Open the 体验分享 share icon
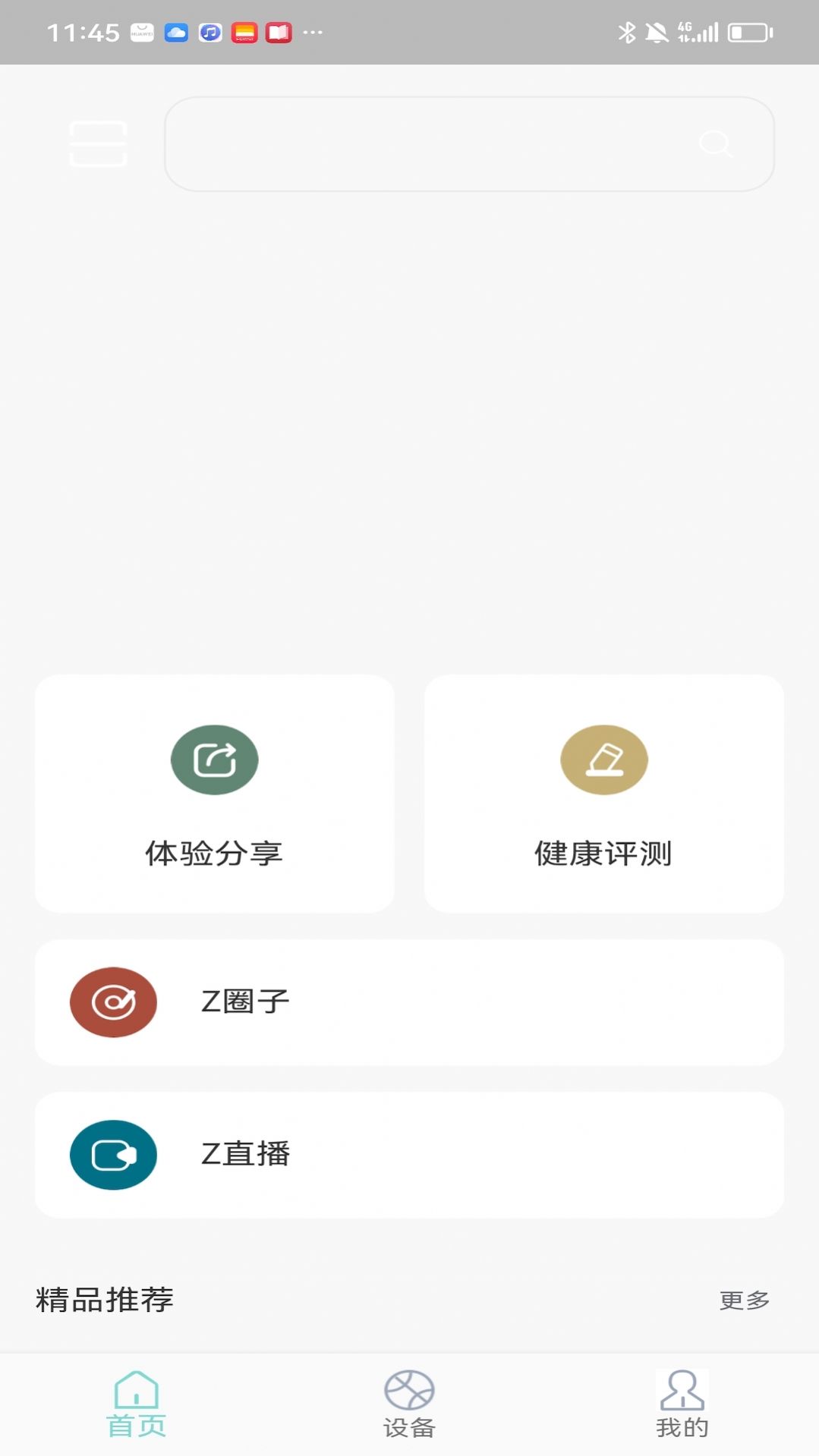819x1456 pixels. click(x=215, y=759)
